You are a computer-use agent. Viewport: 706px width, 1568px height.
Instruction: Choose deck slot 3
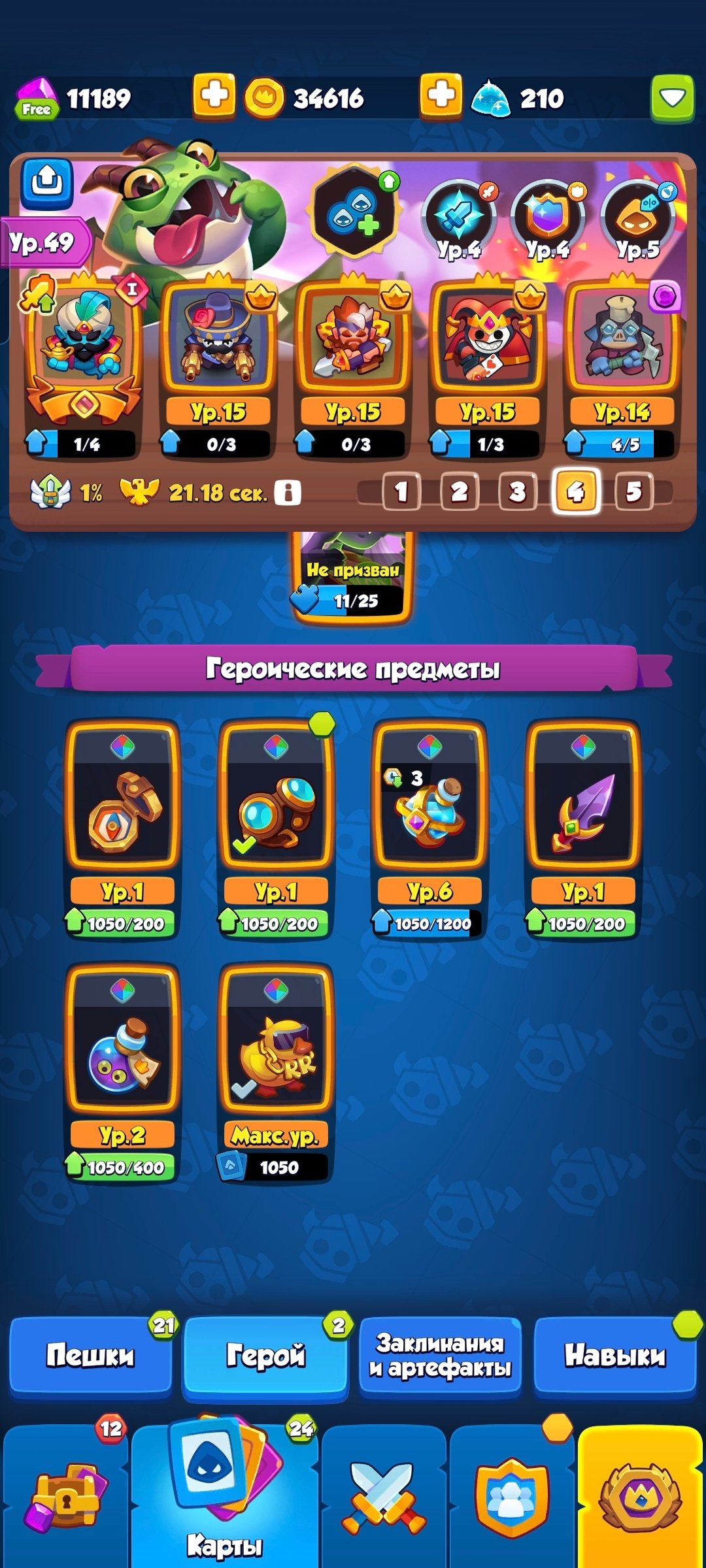pyautogui.click(x=517, y=491)
